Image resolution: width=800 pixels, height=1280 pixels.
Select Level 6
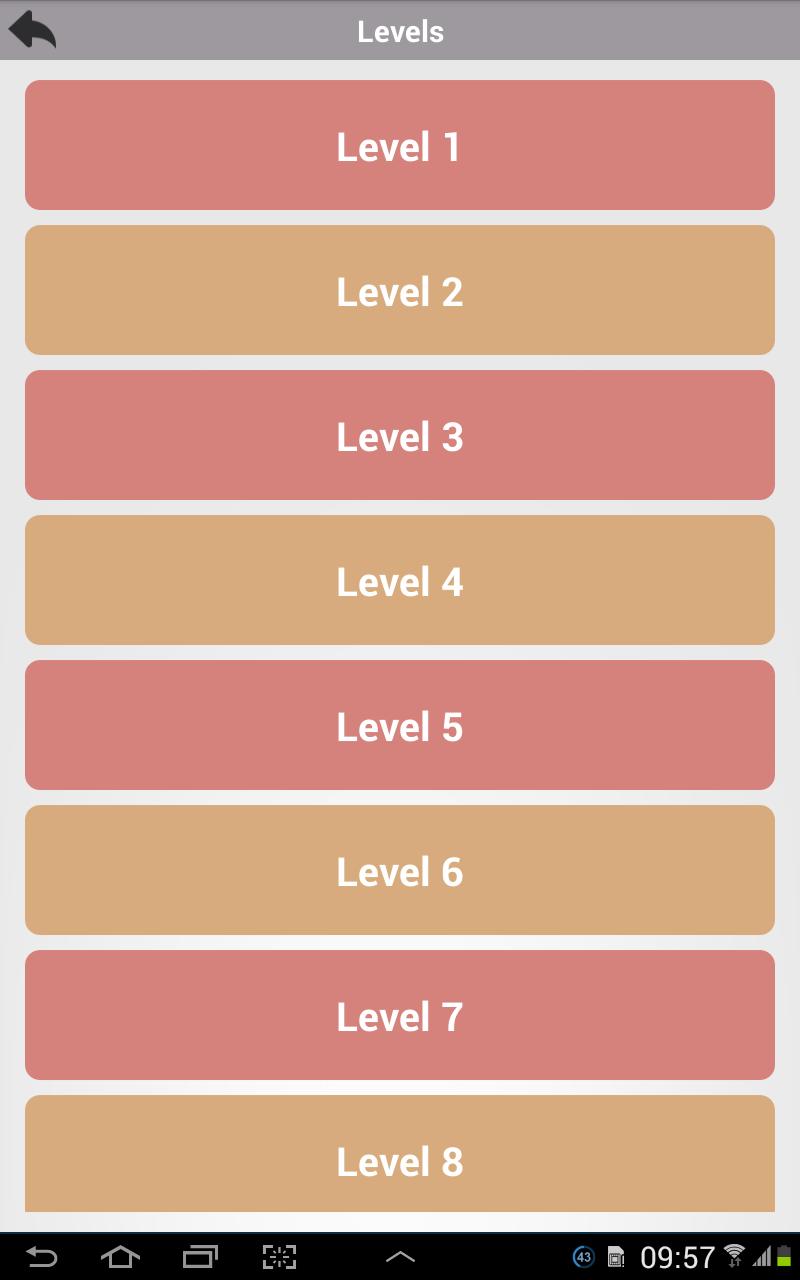tap(400, 871)
